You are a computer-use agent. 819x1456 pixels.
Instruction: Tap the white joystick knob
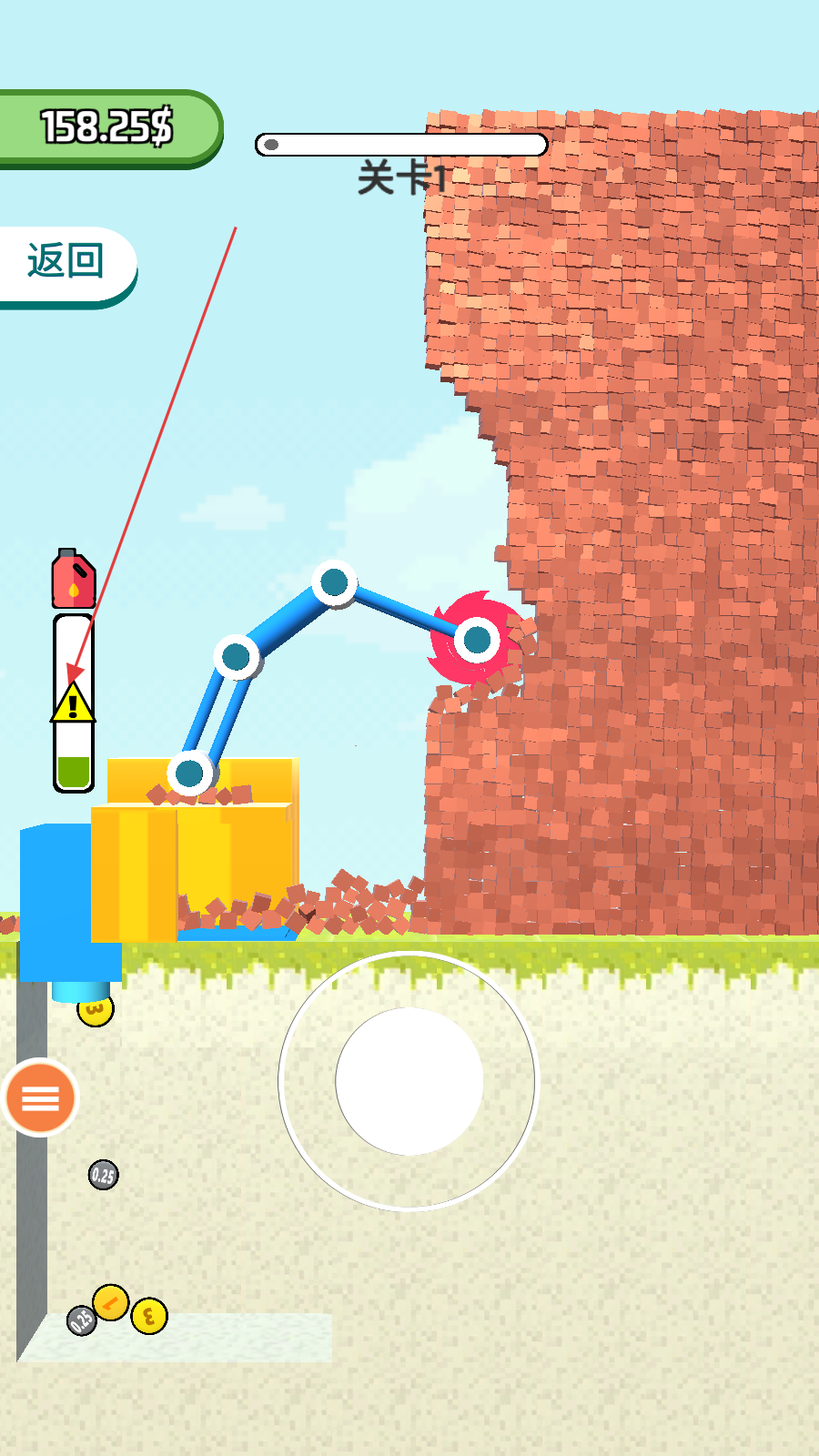click(409, 1081)
